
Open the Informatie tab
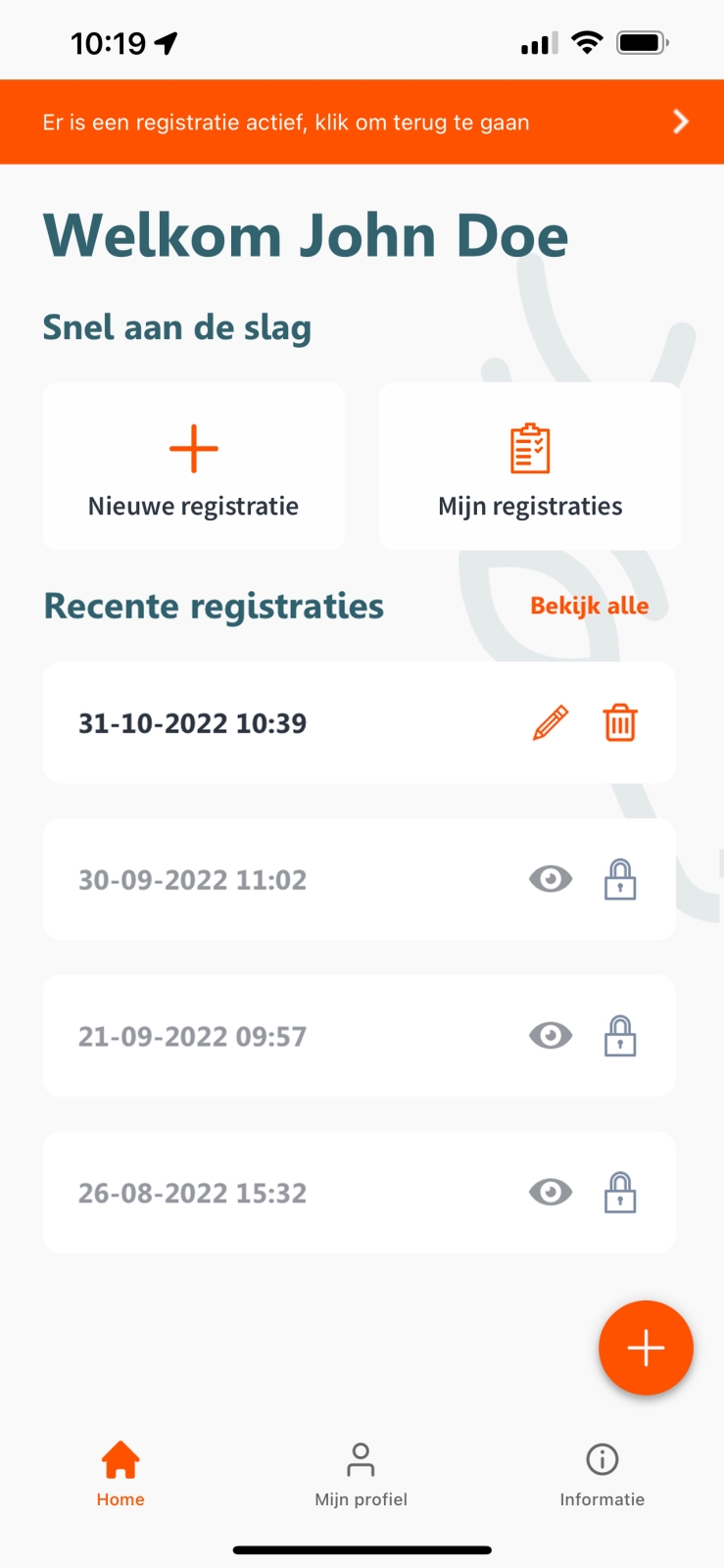[602, 1473]
